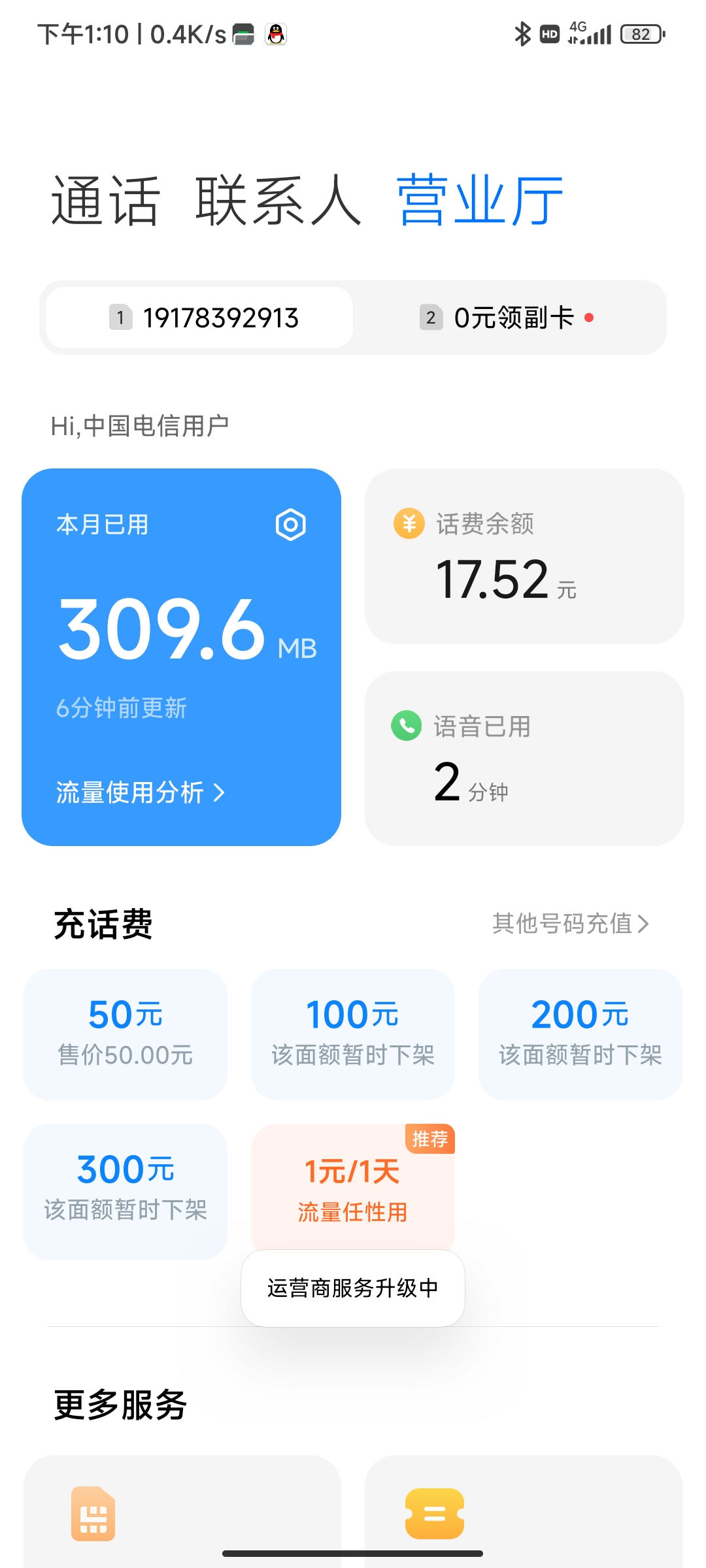Open 其他号码充值
Viewport: 706px width, 1568px height.
tap(571, 923)
